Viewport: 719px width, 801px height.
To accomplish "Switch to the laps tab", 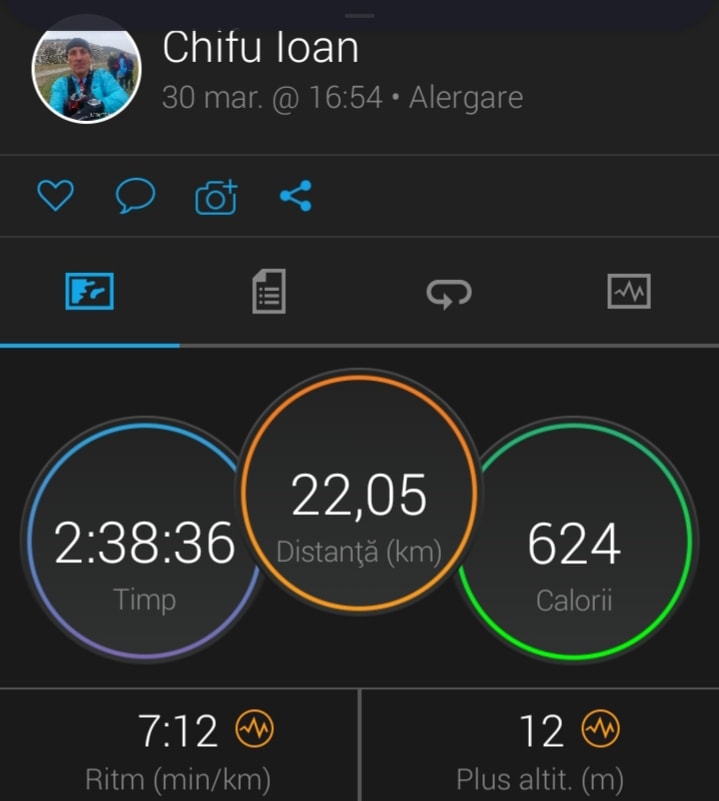I will (449, 292).
